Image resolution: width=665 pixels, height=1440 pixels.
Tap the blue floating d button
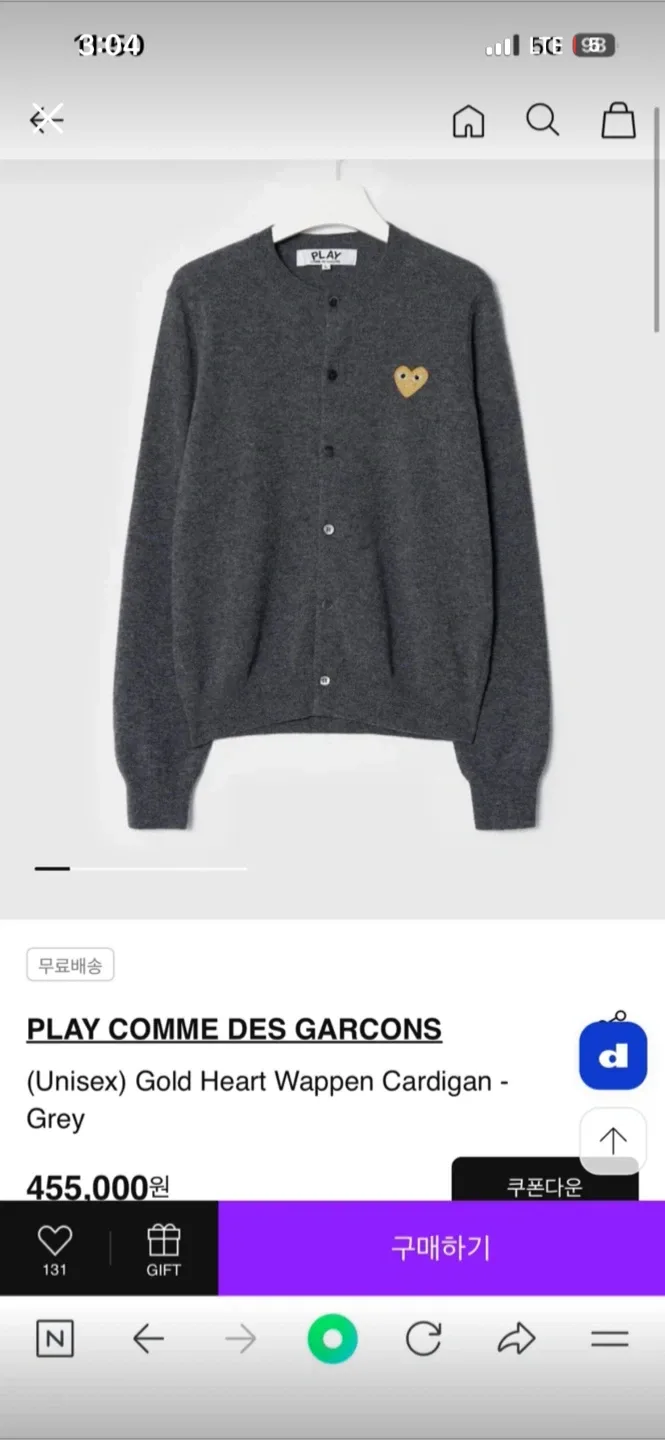click(x=613, y=1055)
